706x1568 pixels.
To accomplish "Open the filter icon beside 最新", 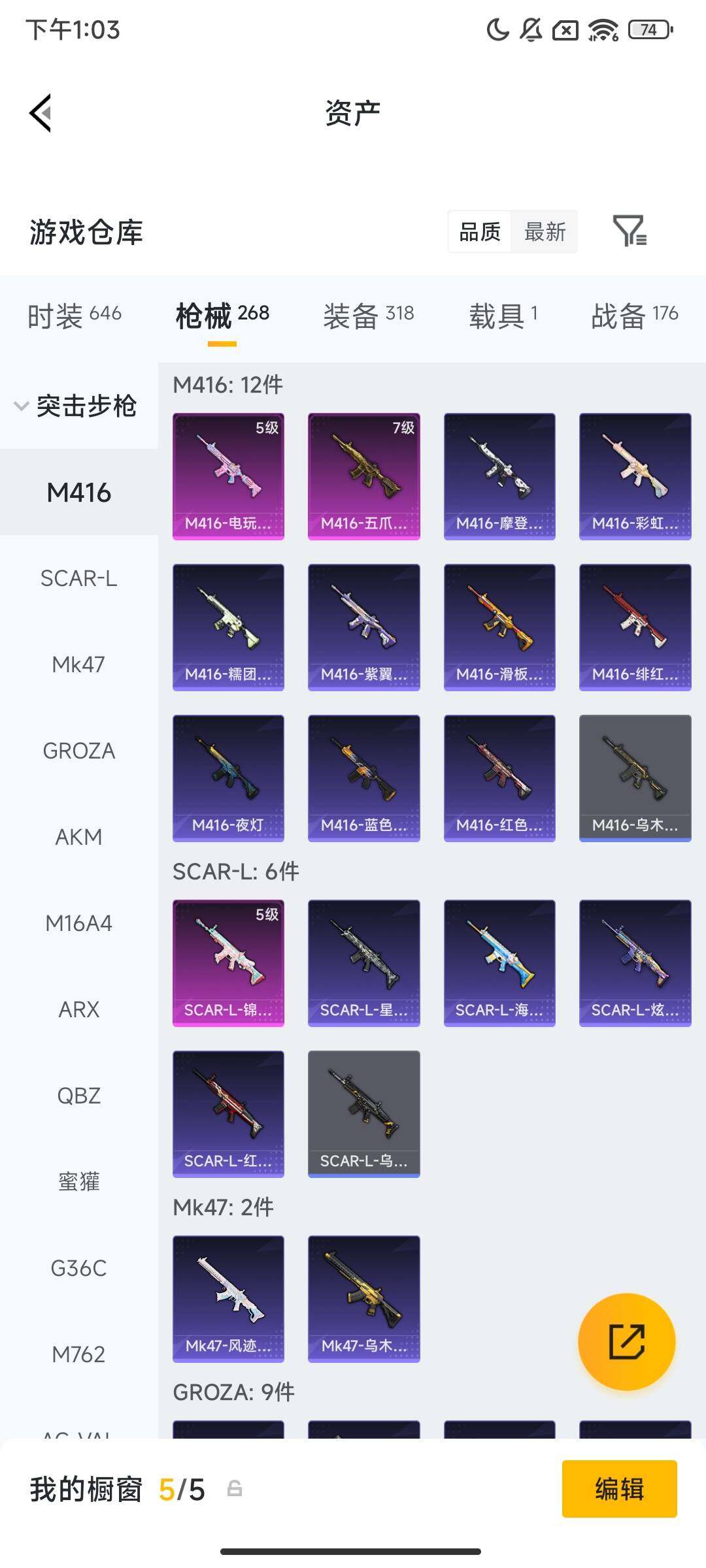I will coord(630,231).
